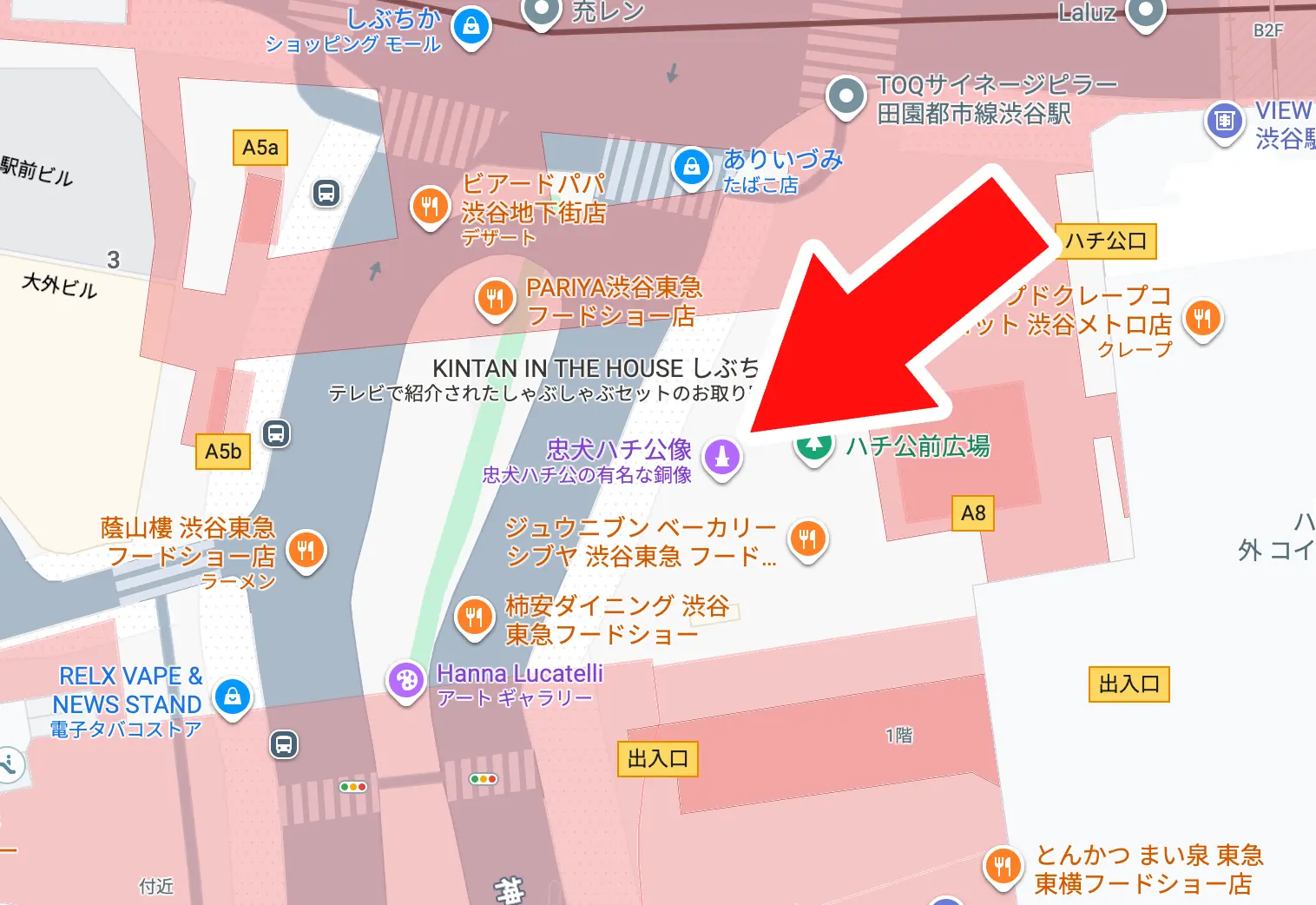Screen dimensions: 1316x905
Task: Tap the bus stop icon beside A5b
Action: click(276, 433)
